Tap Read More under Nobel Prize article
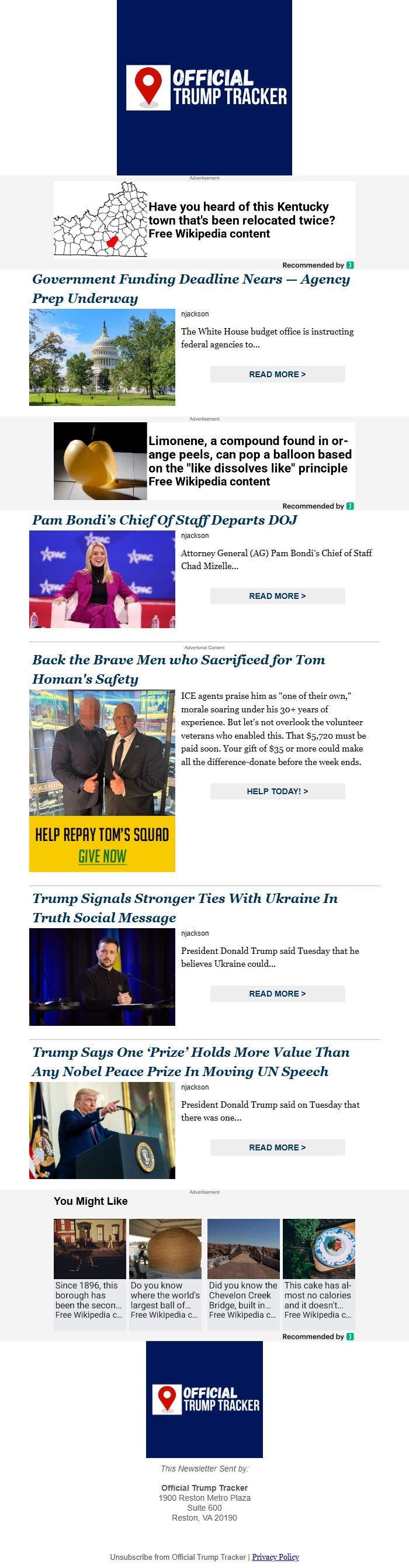 pyautogui.click(x=277, y=1147)
